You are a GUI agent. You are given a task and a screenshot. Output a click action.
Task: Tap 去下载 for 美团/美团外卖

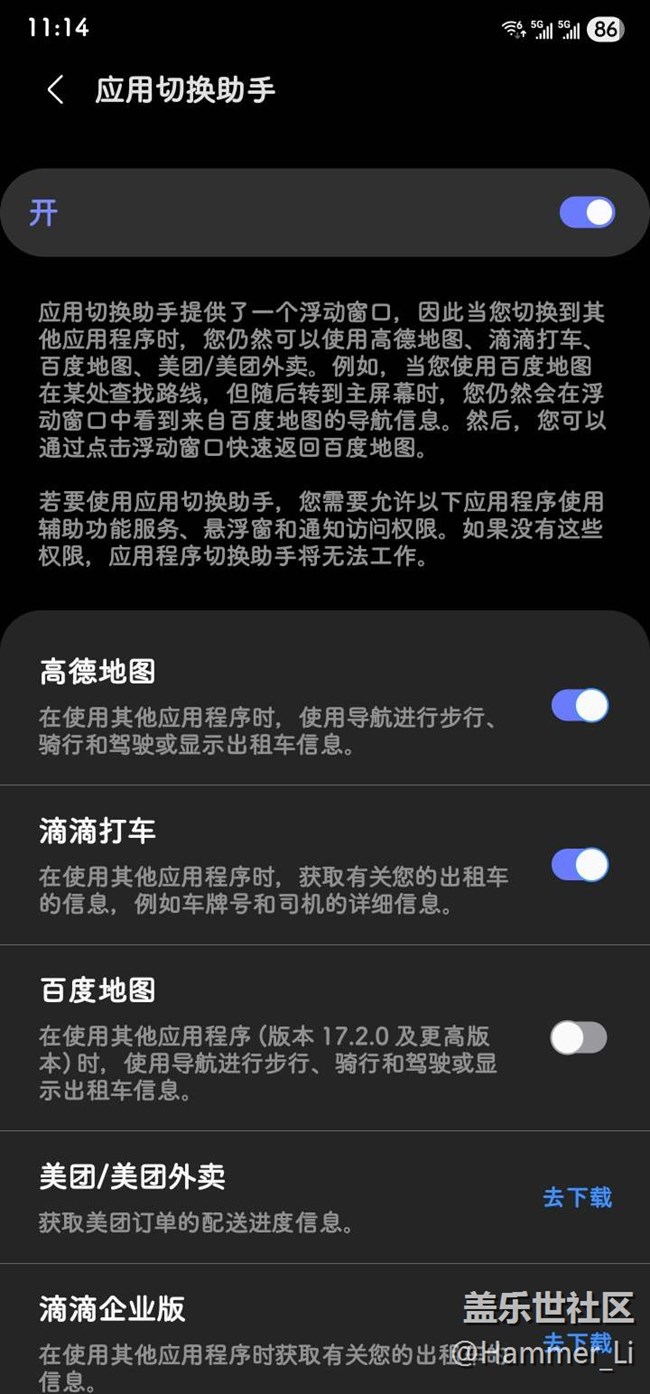[578, 1197]
